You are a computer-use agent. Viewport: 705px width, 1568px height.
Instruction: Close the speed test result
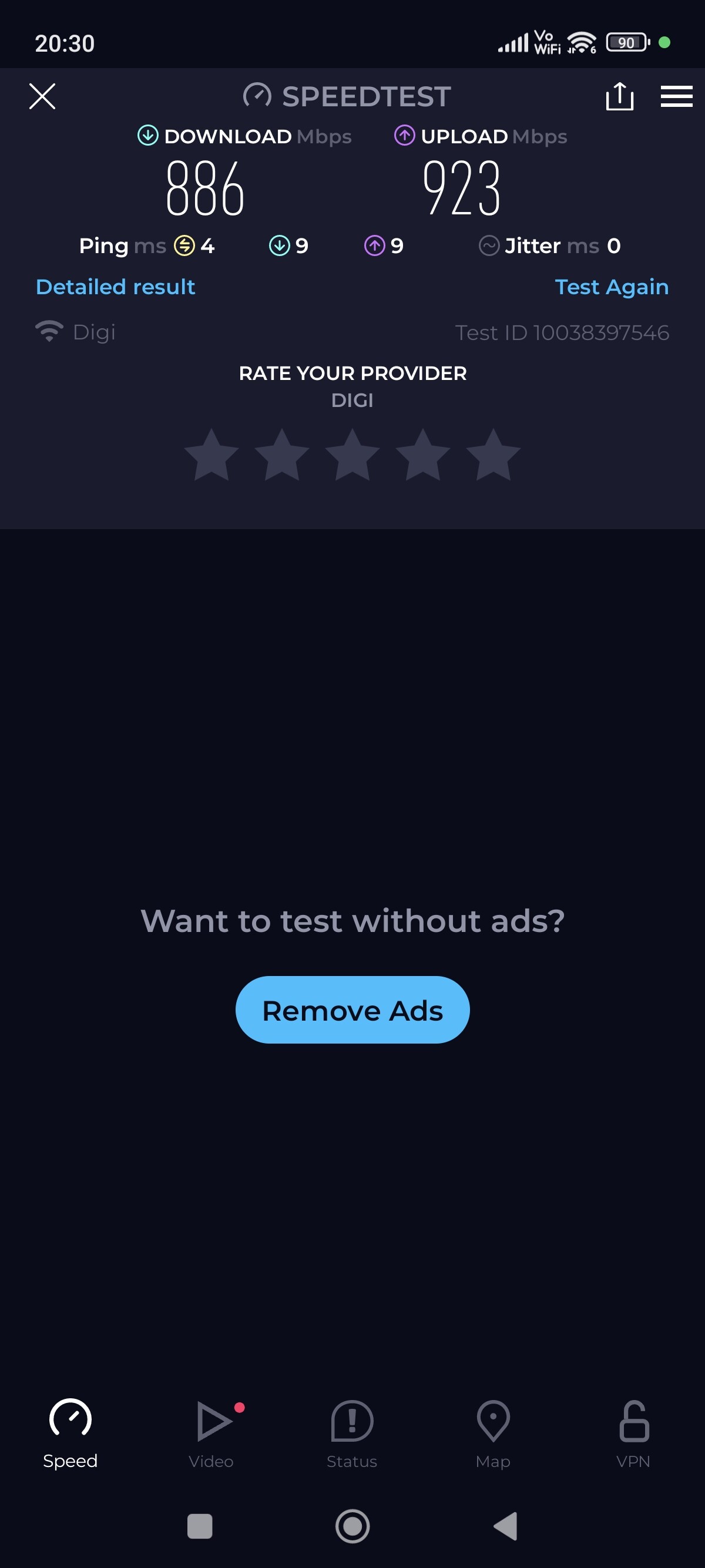(x=42, y=96)
